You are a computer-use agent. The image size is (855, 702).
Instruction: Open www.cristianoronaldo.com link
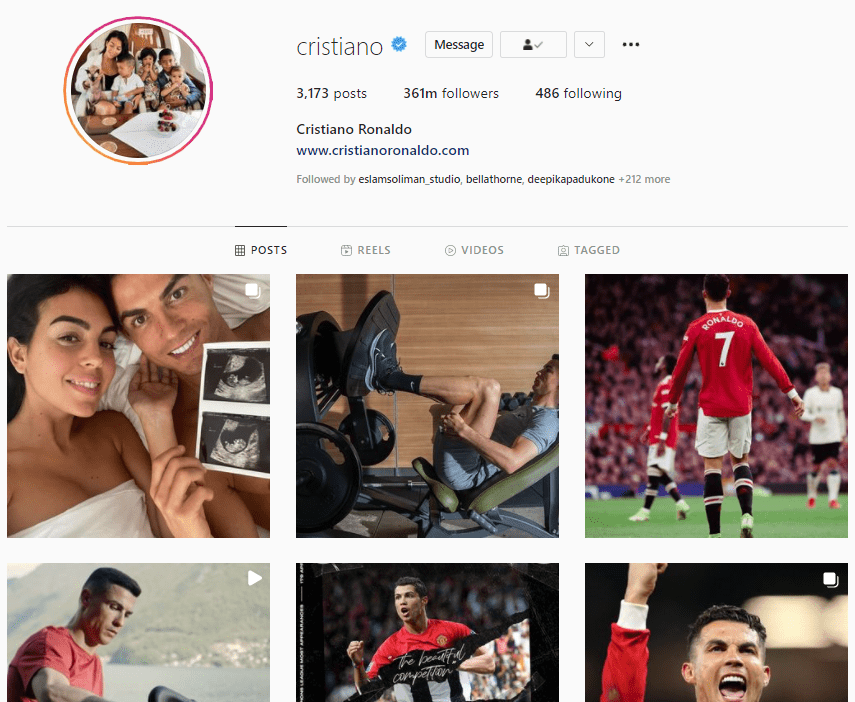(x=383, y=151)
